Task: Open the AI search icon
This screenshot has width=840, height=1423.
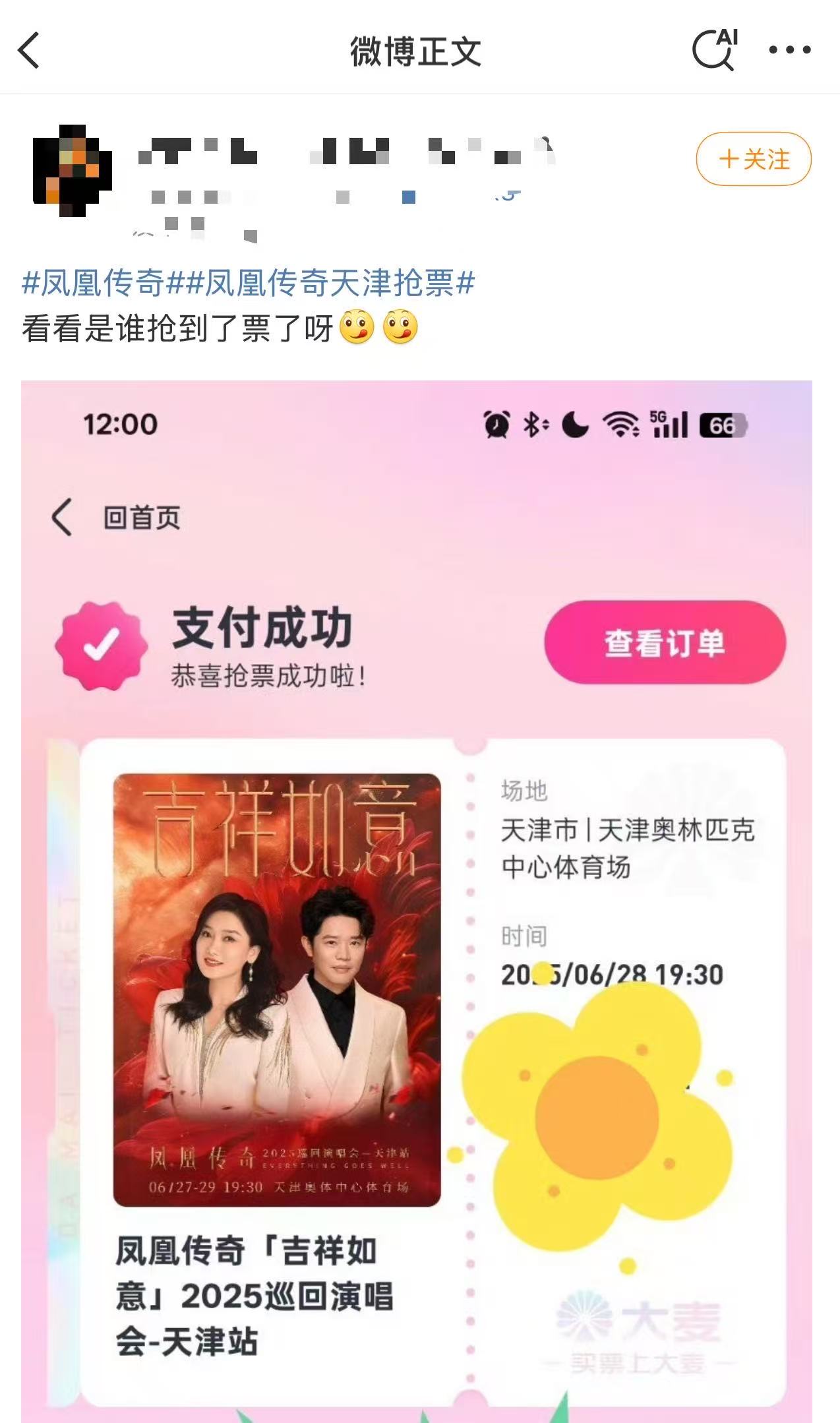Action: (x=715, y=49)
